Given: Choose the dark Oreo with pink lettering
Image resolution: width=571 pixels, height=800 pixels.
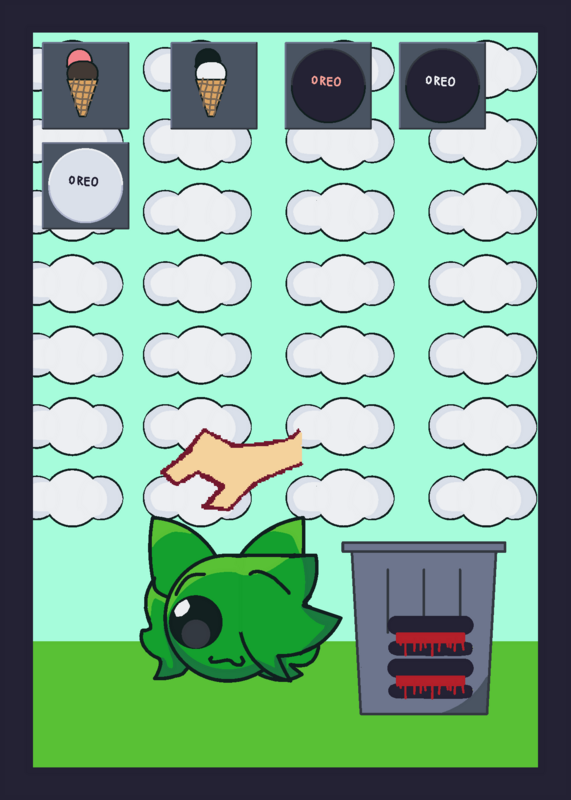Looking at the screenshot, I should (328, 86).
